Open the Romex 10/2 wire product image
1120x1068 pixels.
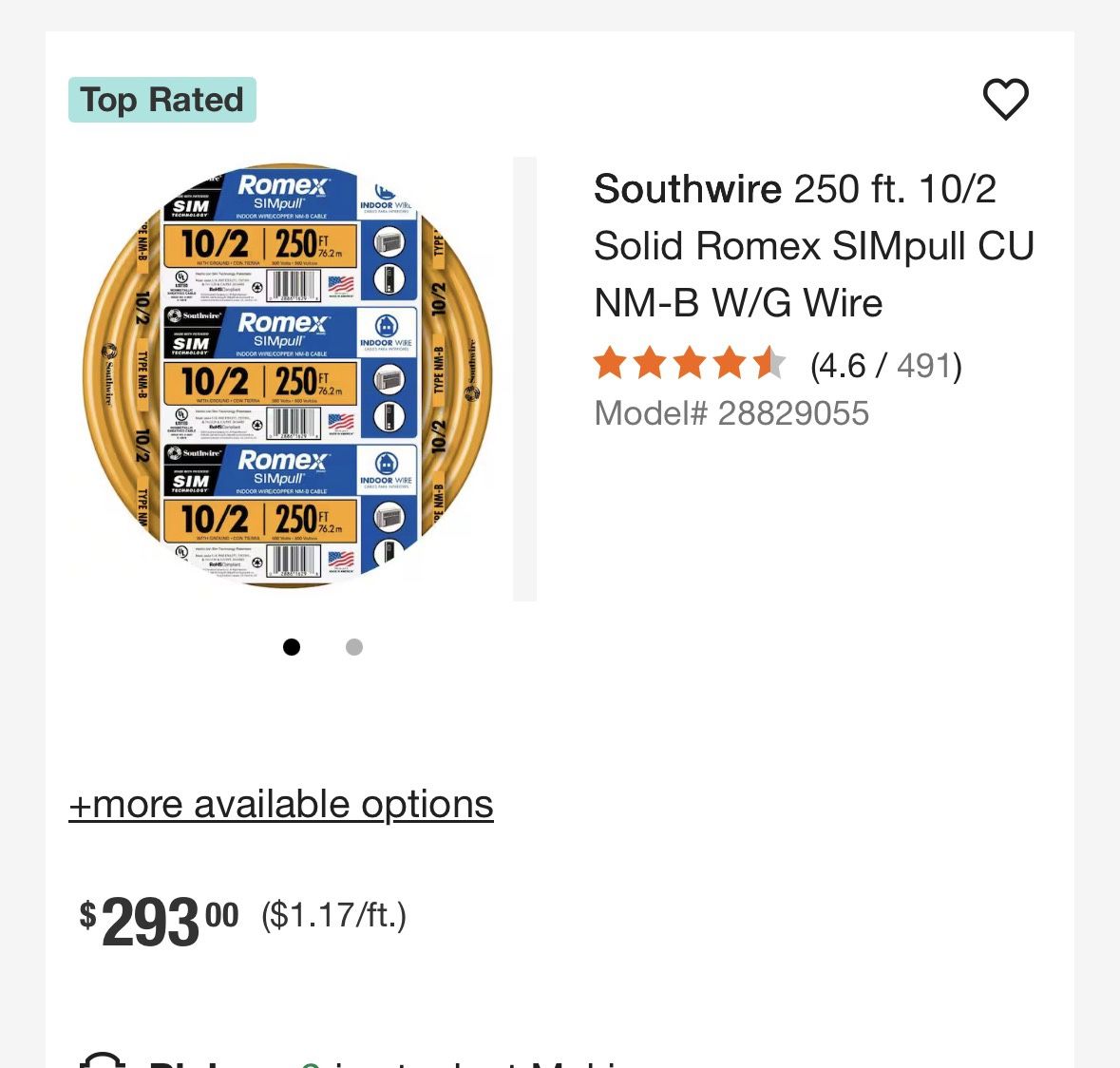click(x=288, y=377)
